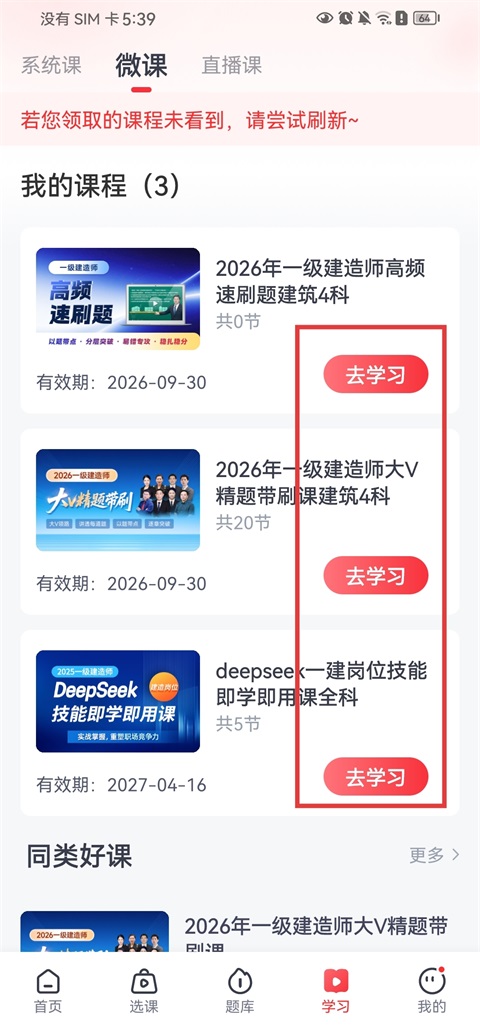This screenshot has width=480, height=1027.
Task: Open the 大V精题带刷 course thumbnail
Action: click(x=118, y=500)
